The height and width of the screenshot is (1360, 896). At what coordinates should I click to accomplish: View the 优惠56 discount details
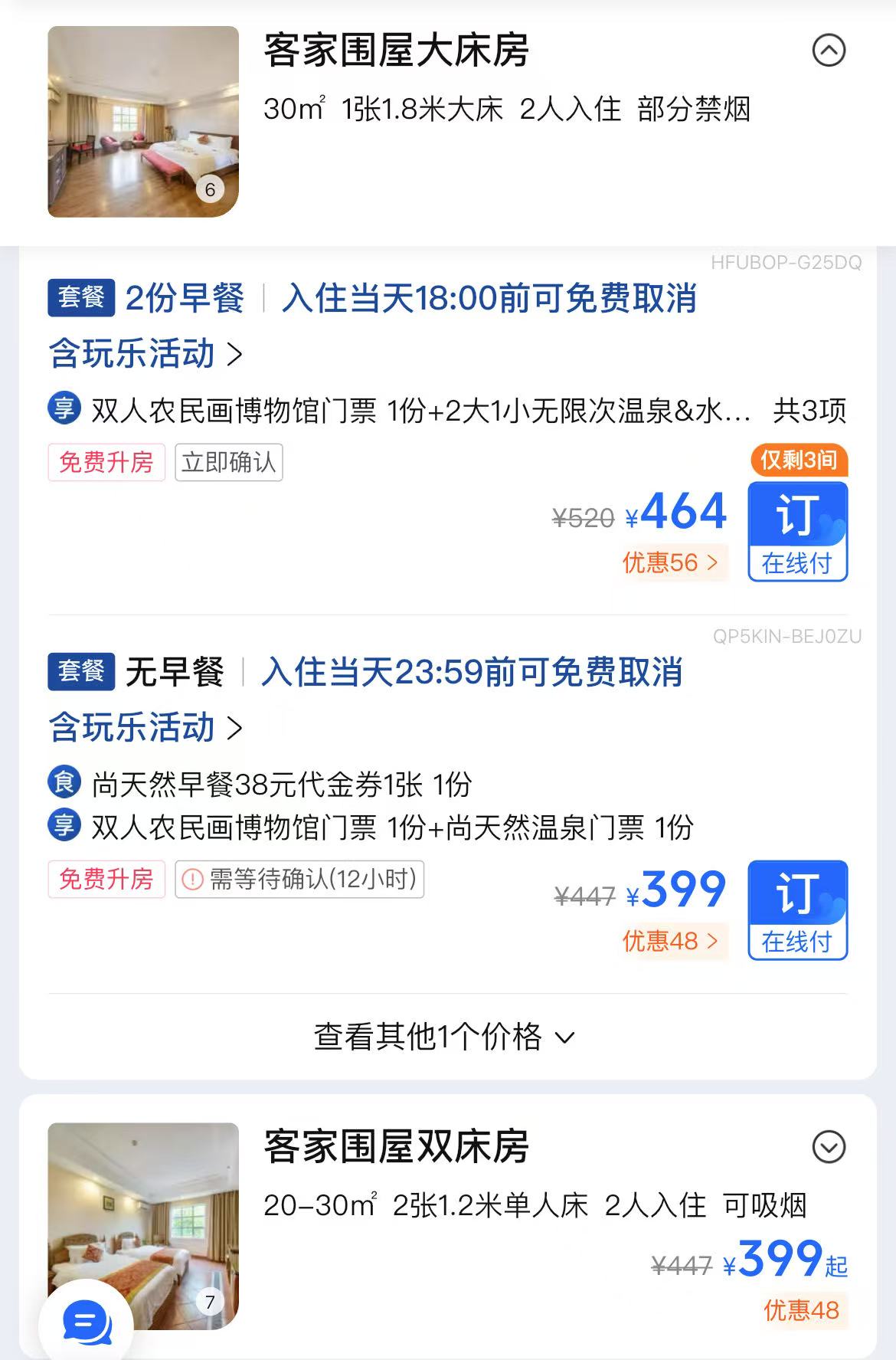[x=671, y=563]
